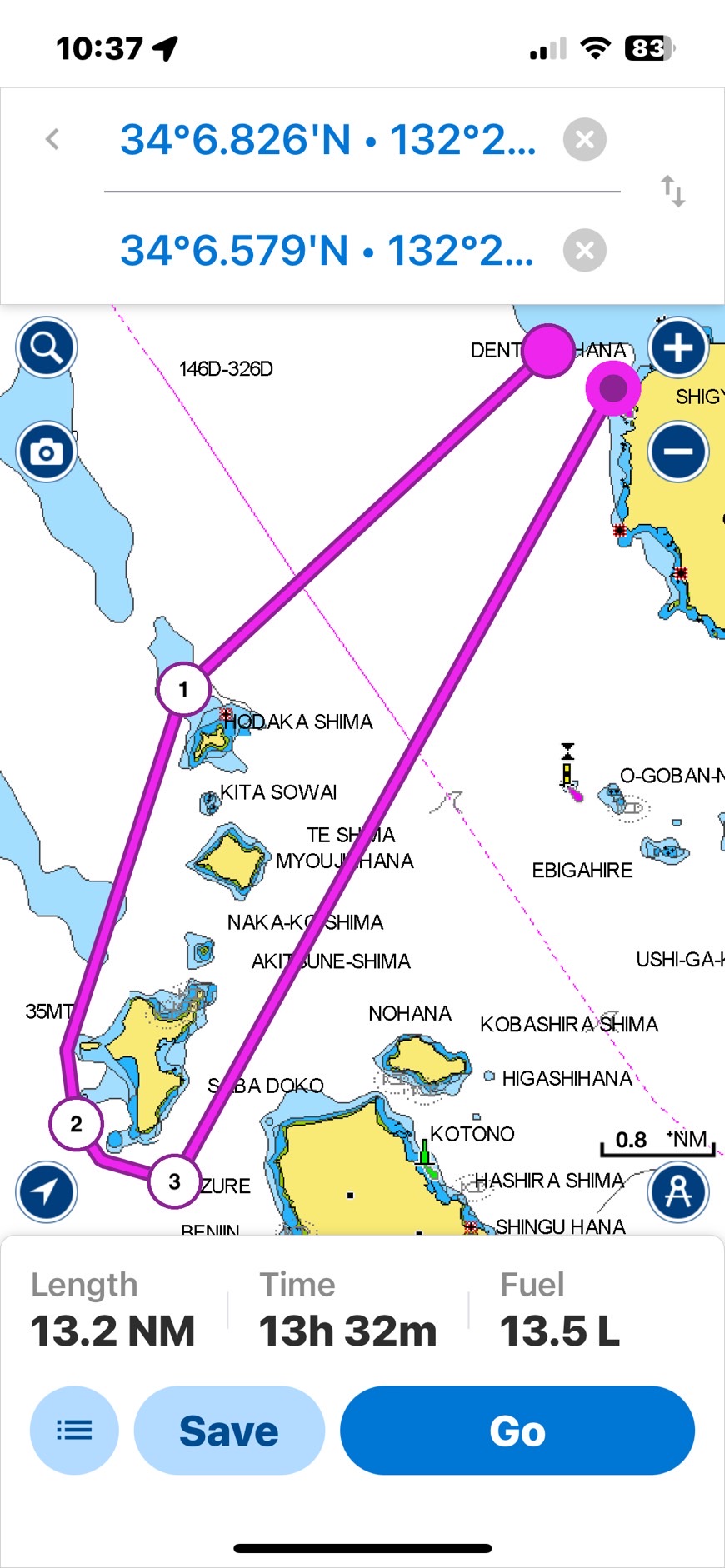Swap start and destination points
The height and width of the screenshot is (1568, 725).
pos(673,192)
